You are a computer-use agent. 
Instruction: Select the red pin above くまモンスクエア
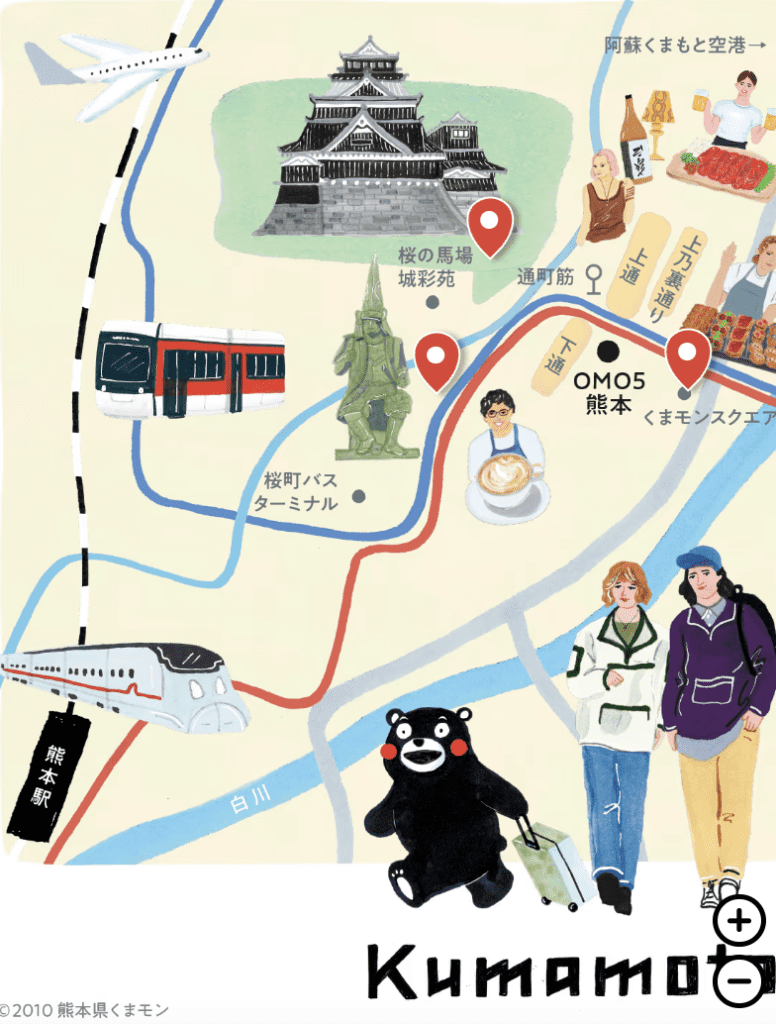pos(688,354)
